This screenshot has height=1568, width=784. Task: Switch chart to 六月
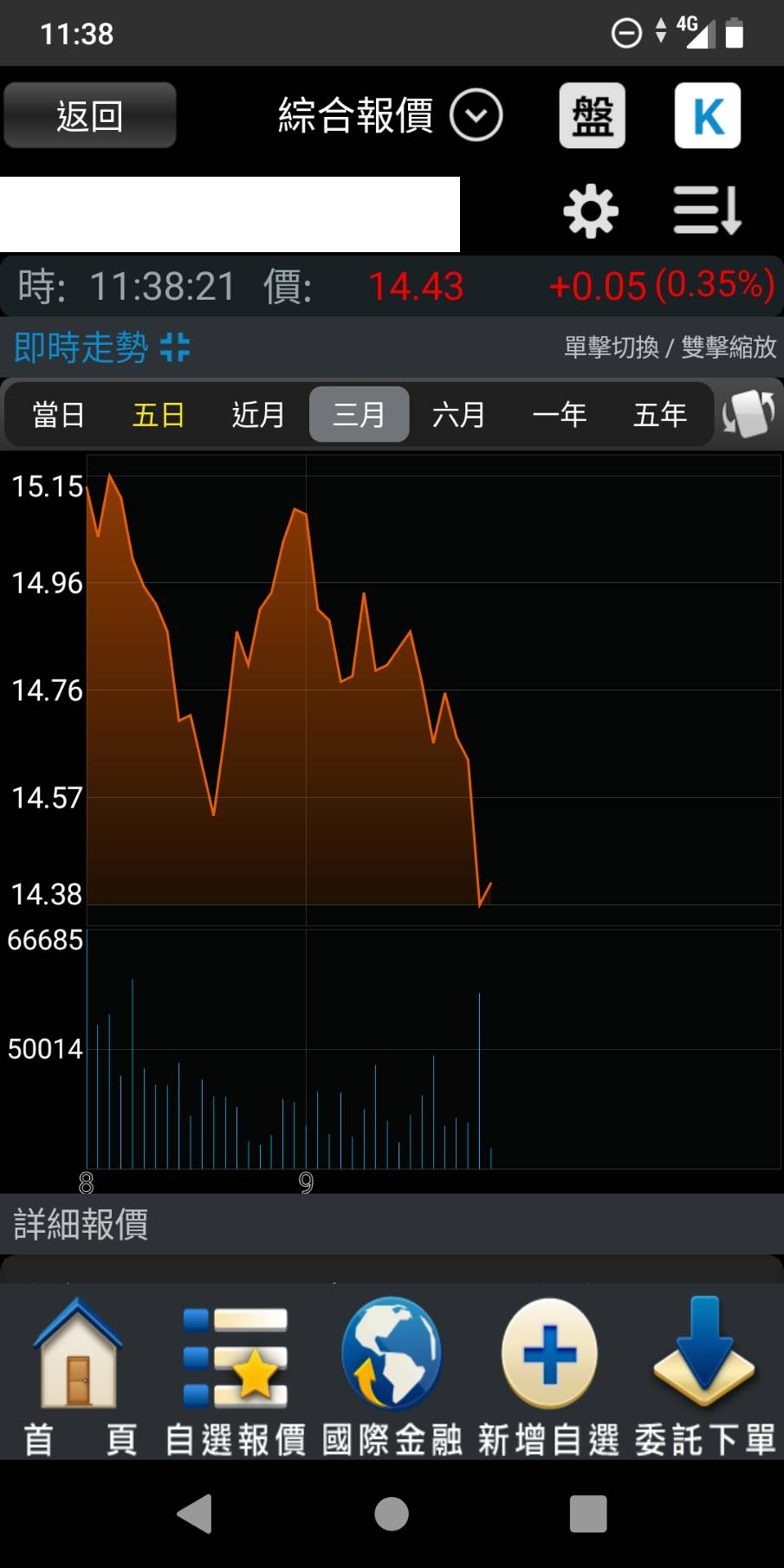pos(459,414)
